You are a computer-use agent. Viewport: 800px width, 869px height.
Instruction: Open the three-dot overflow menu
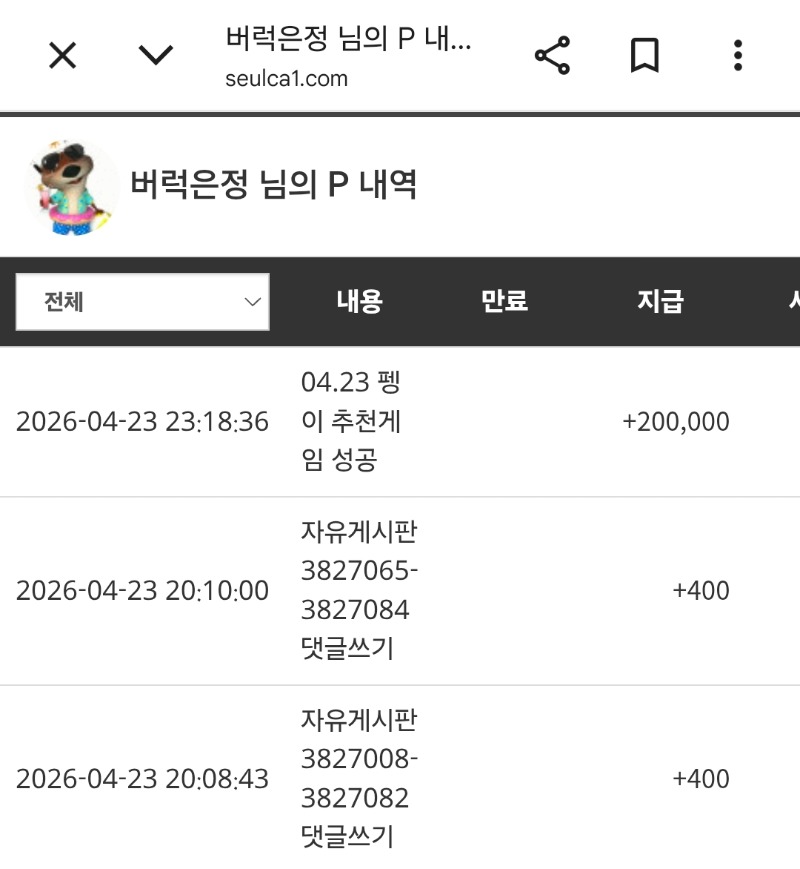[x=737, y=56]
